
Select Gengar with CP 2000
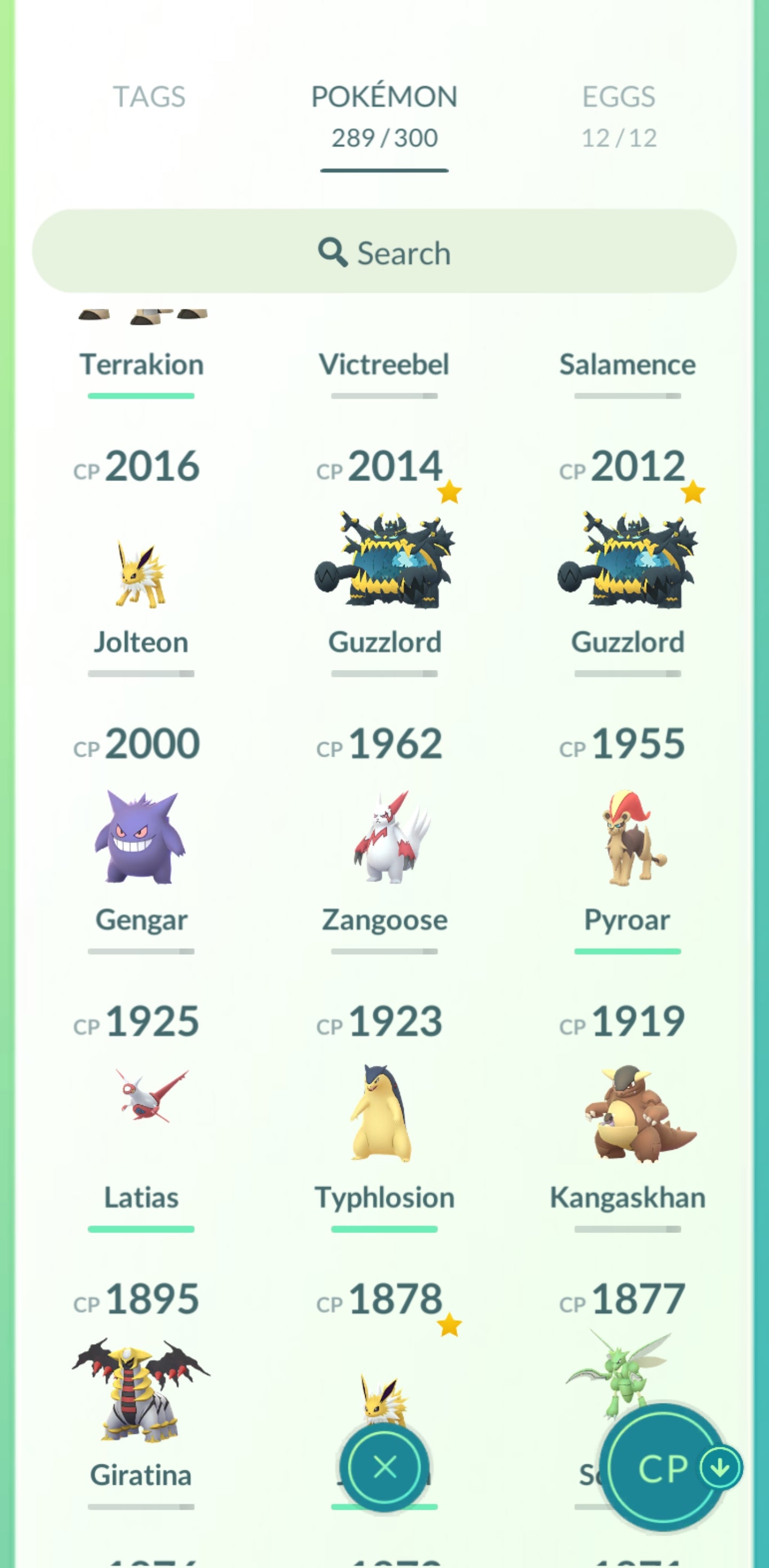[141, 838]
